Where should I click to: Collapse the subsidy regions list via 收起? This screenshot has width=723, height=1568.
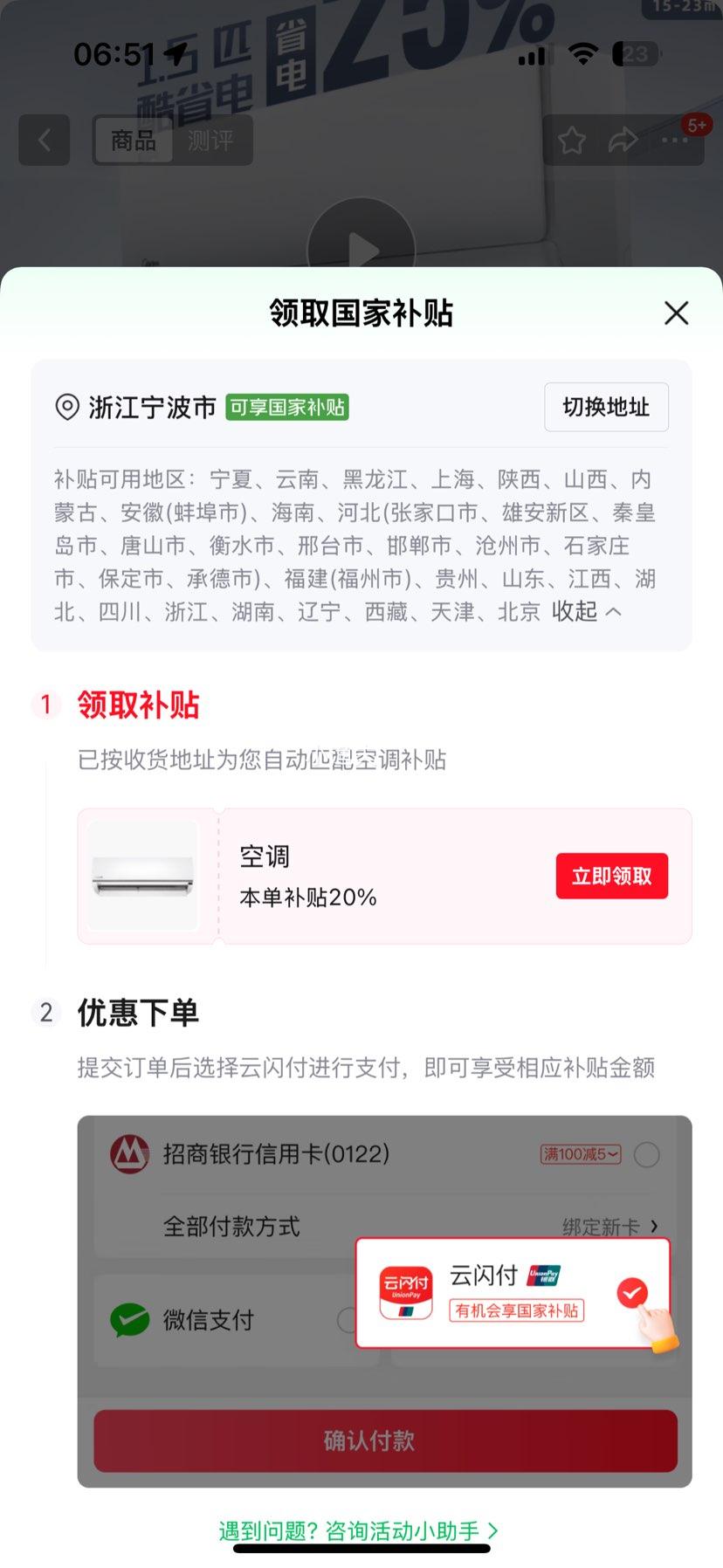point(586,612)
